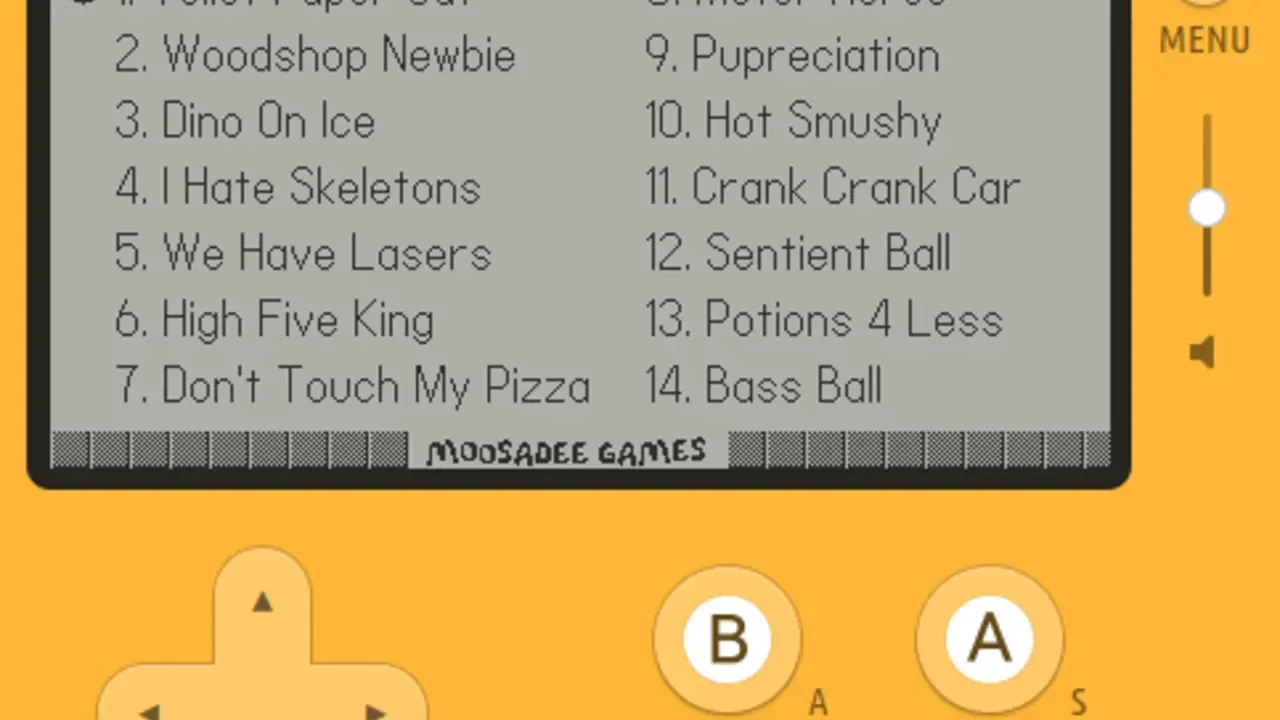The width and height of the screenshot is (1280, 720).
Task: Tap the D-pad right arrow
Action: pos(376,711)
